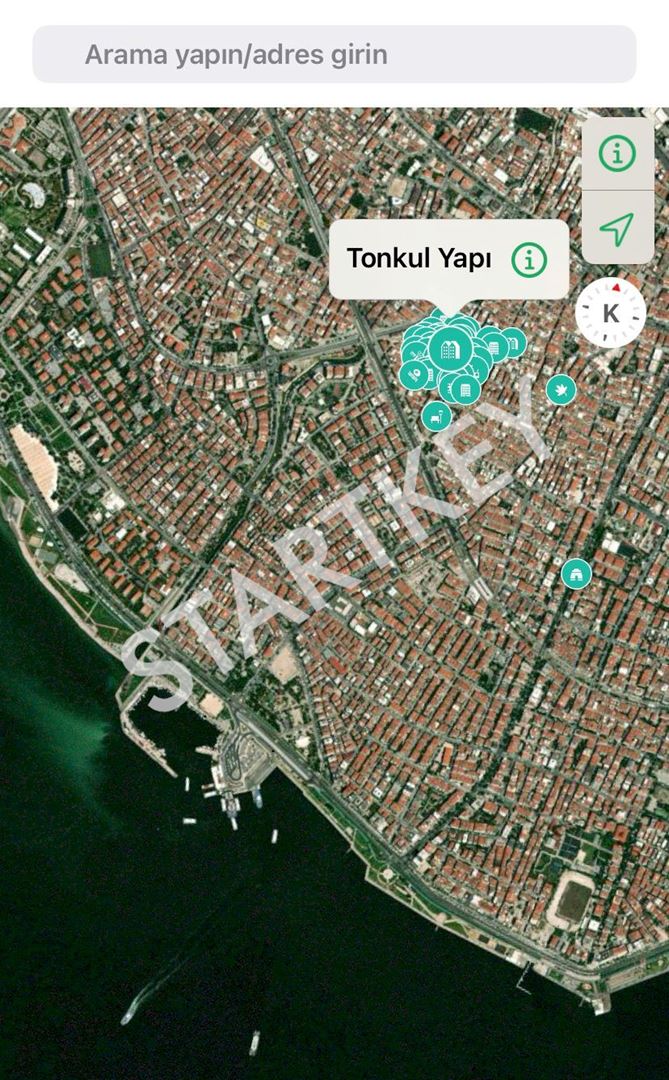
Task: Tap the search or address input field
Action: click(334, 54)
